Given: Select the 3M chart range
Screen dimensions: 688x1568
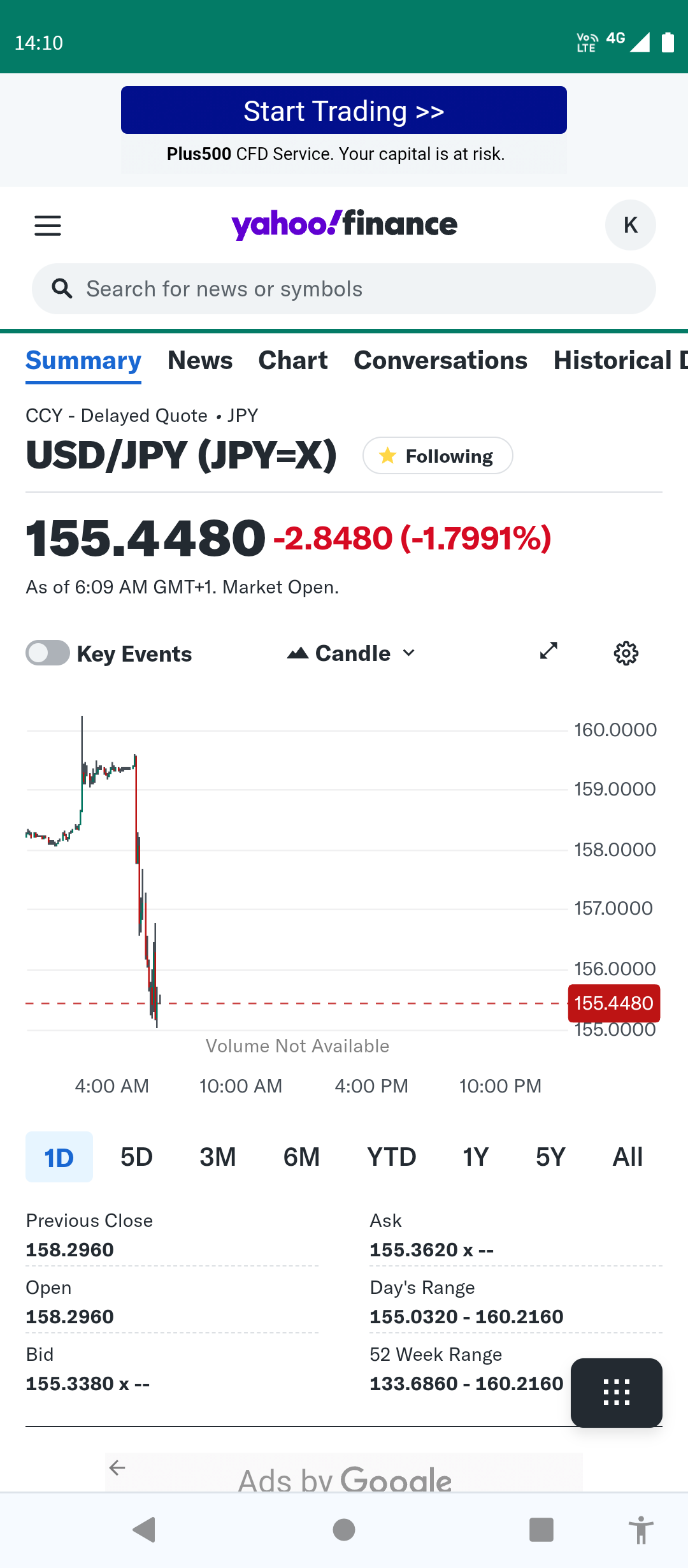Looking at the screenshot, I should [x=217, y=1157].
